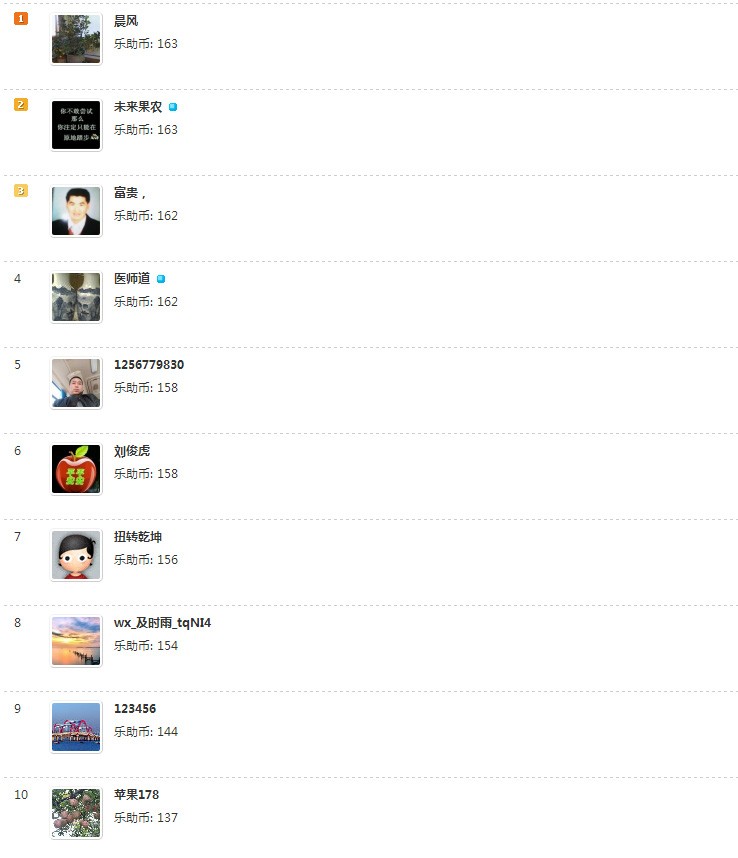This screenshot has width=738, height=858.
Task: Open 晨风's user profile
Action: [126, 21]
